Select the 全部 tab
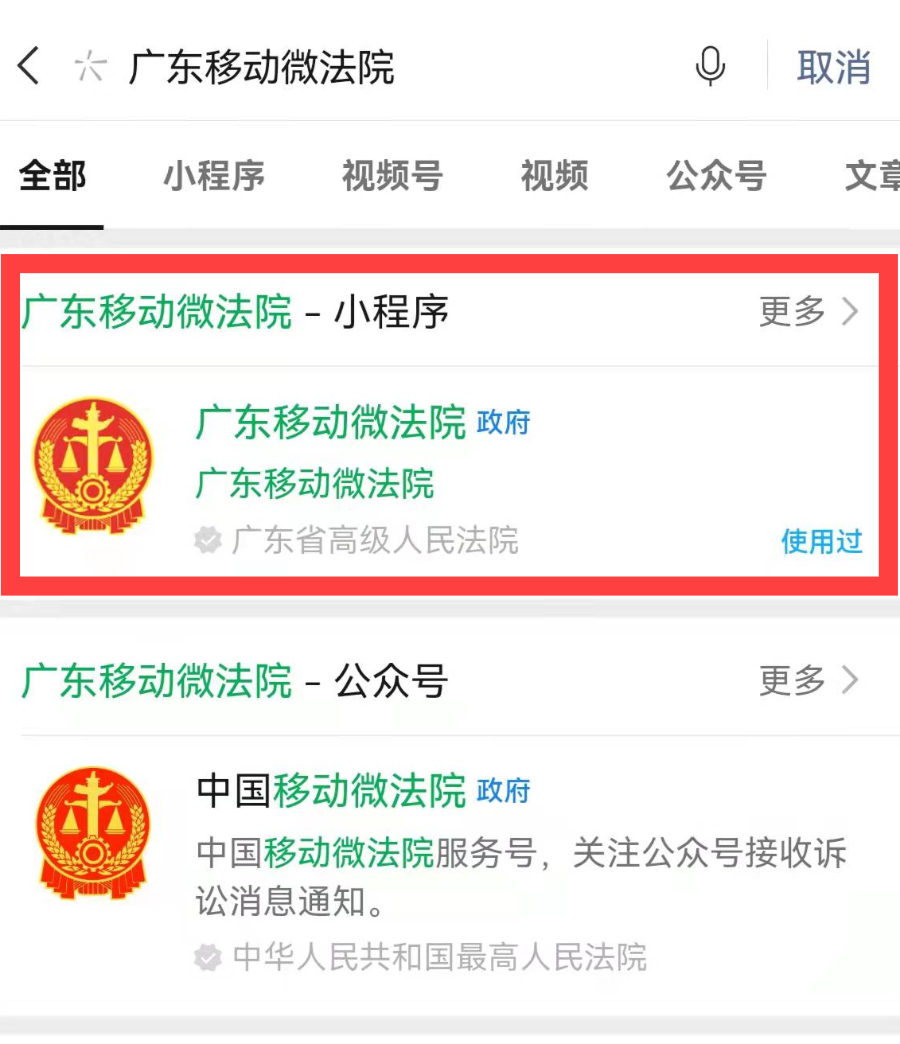This screenshot has height=1044, width=900. click(x=53, y=176)
